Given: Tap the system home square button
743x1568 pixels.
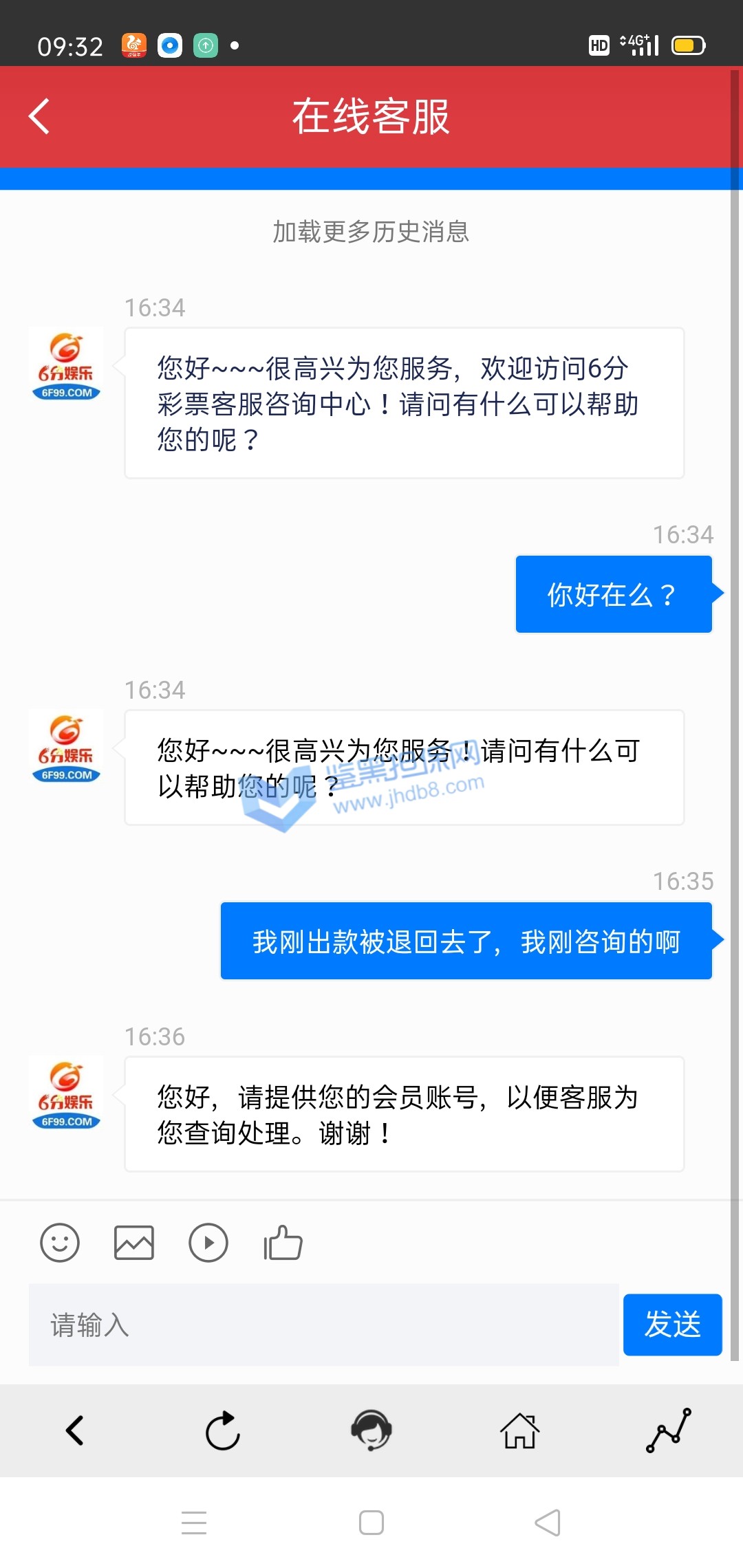Looking at the screenshot, I should (371, 1523).
